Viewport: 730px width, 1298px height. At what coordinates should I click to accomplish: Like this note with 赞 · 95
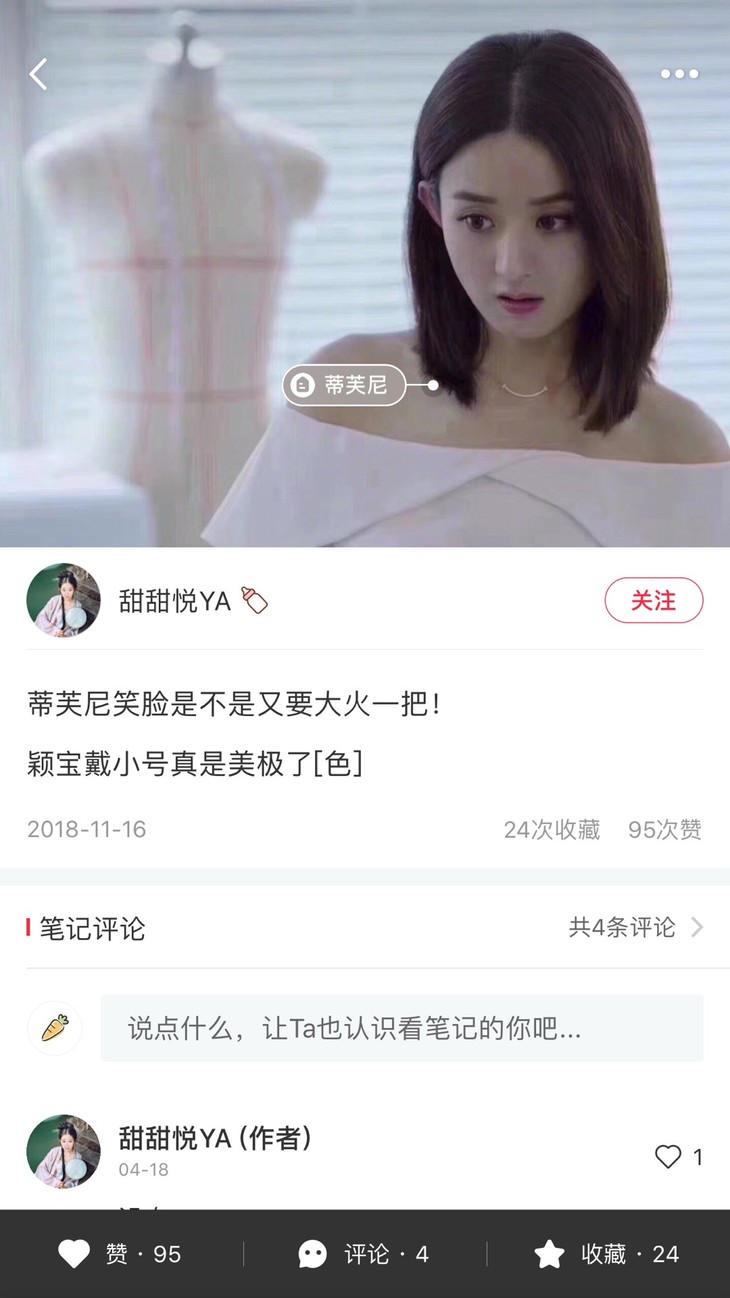pos(120,1254)
